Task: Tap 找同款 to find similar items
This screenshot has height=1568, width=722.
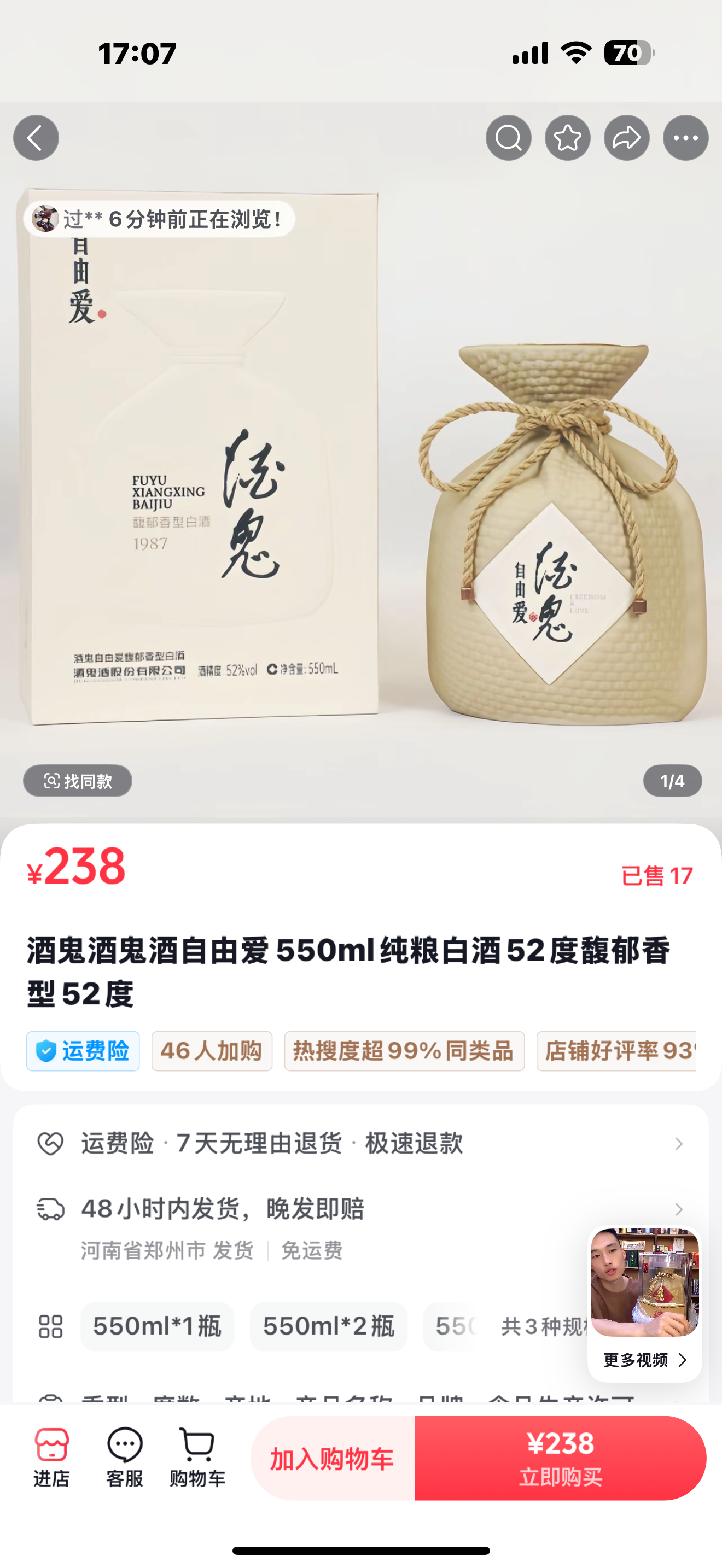Action: tap(78, 781)
